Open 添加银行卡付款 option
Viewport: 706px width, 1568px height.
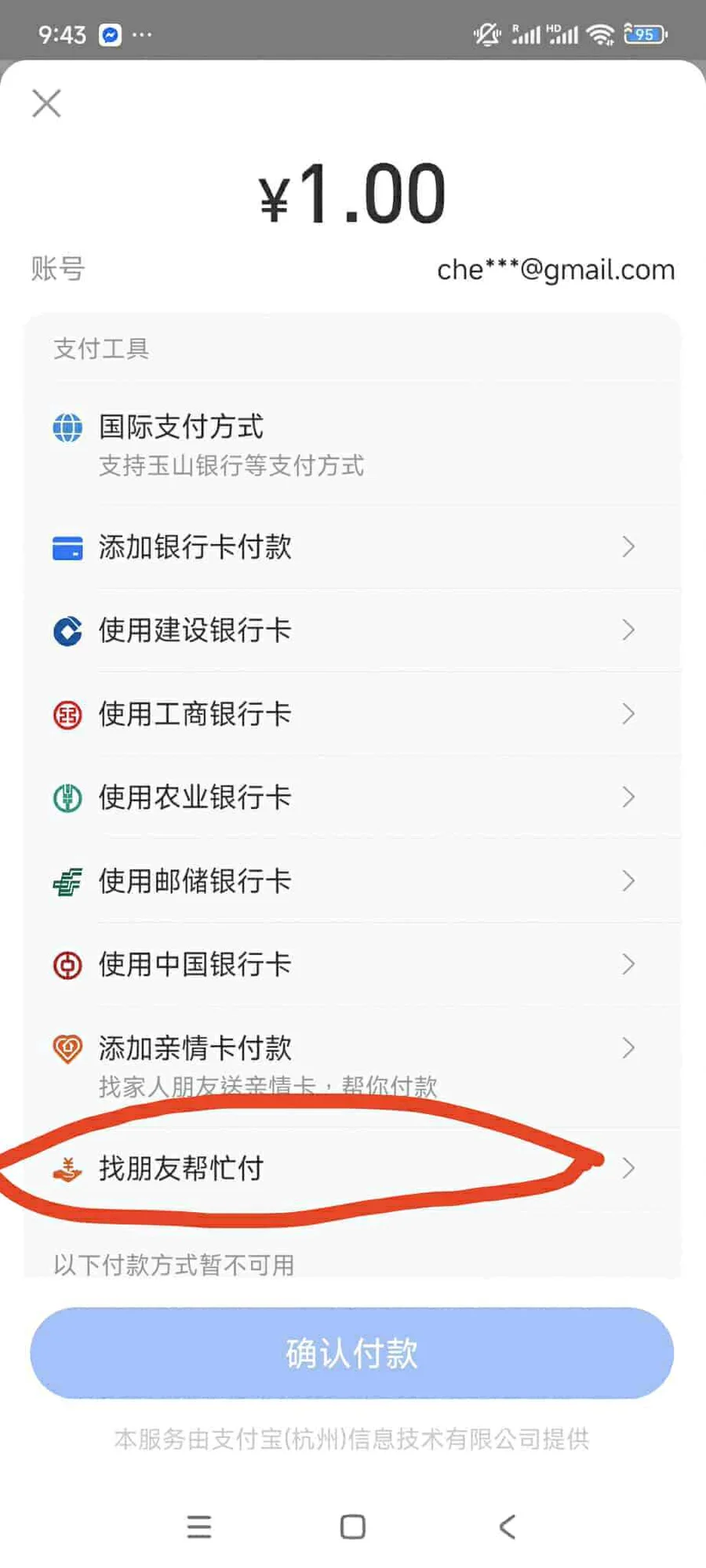pyautogui.click(x=352, y=546)
